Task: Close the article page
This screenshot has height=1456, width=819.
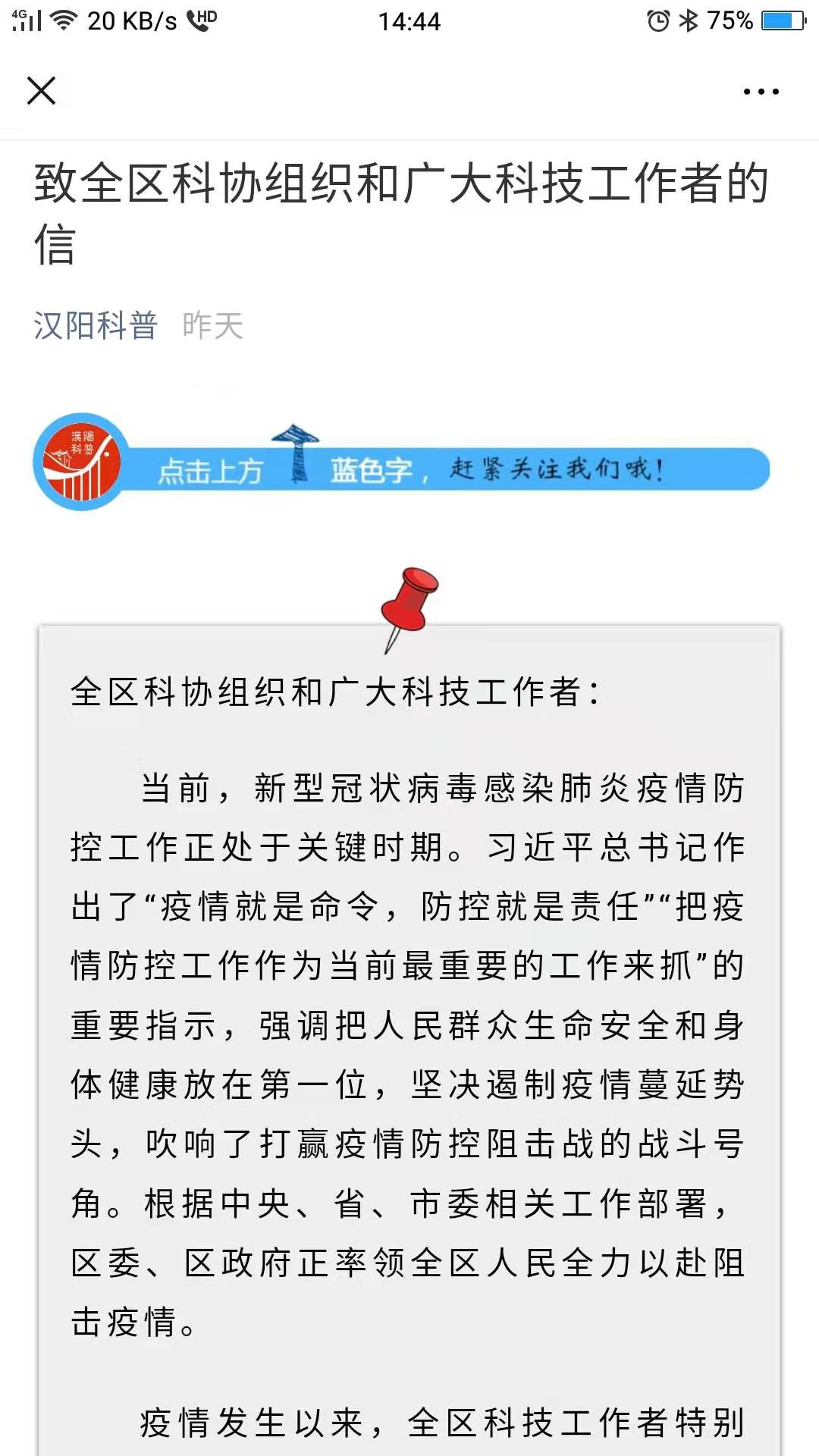Action: pyautogui.click(x=42, y=91)
